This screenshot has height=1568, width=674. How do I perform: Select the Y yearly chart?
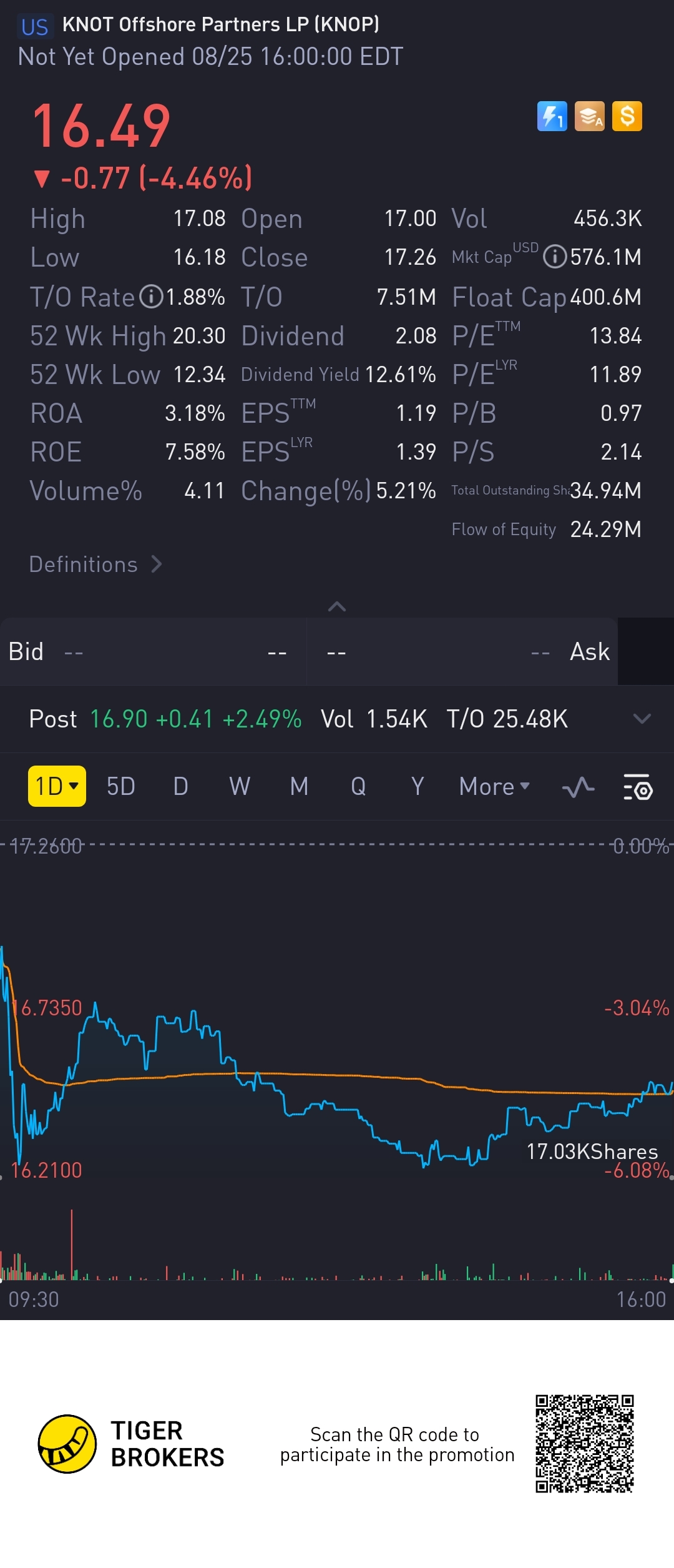tap(418, 786)
